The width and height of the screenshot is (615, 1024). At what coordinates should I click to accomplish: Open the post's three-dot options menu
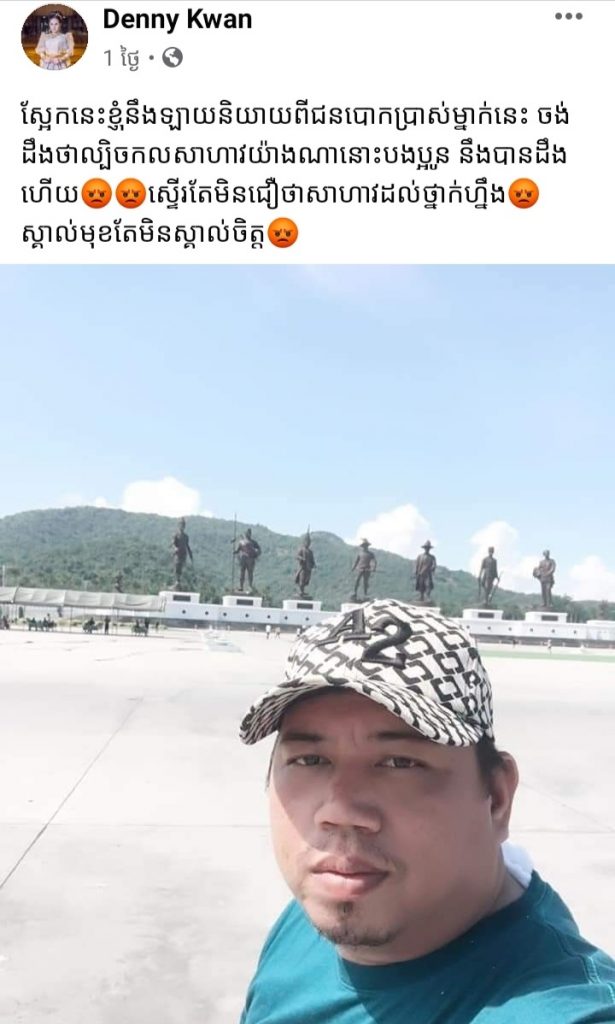pyautogui.click(x=568, y=16)
